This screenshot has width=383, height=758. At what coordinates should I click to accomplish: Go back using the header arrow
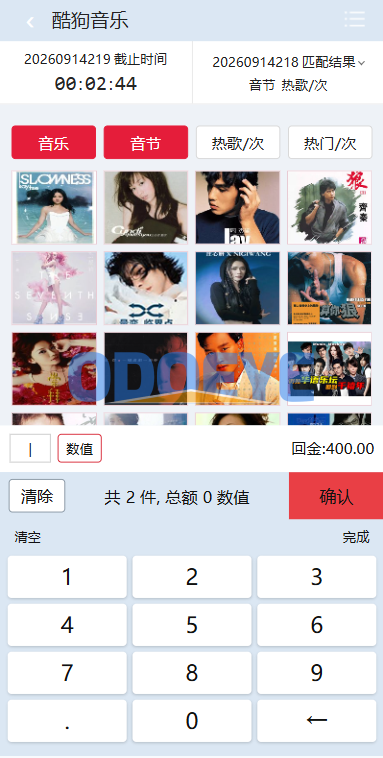click(x=30, y=22)
